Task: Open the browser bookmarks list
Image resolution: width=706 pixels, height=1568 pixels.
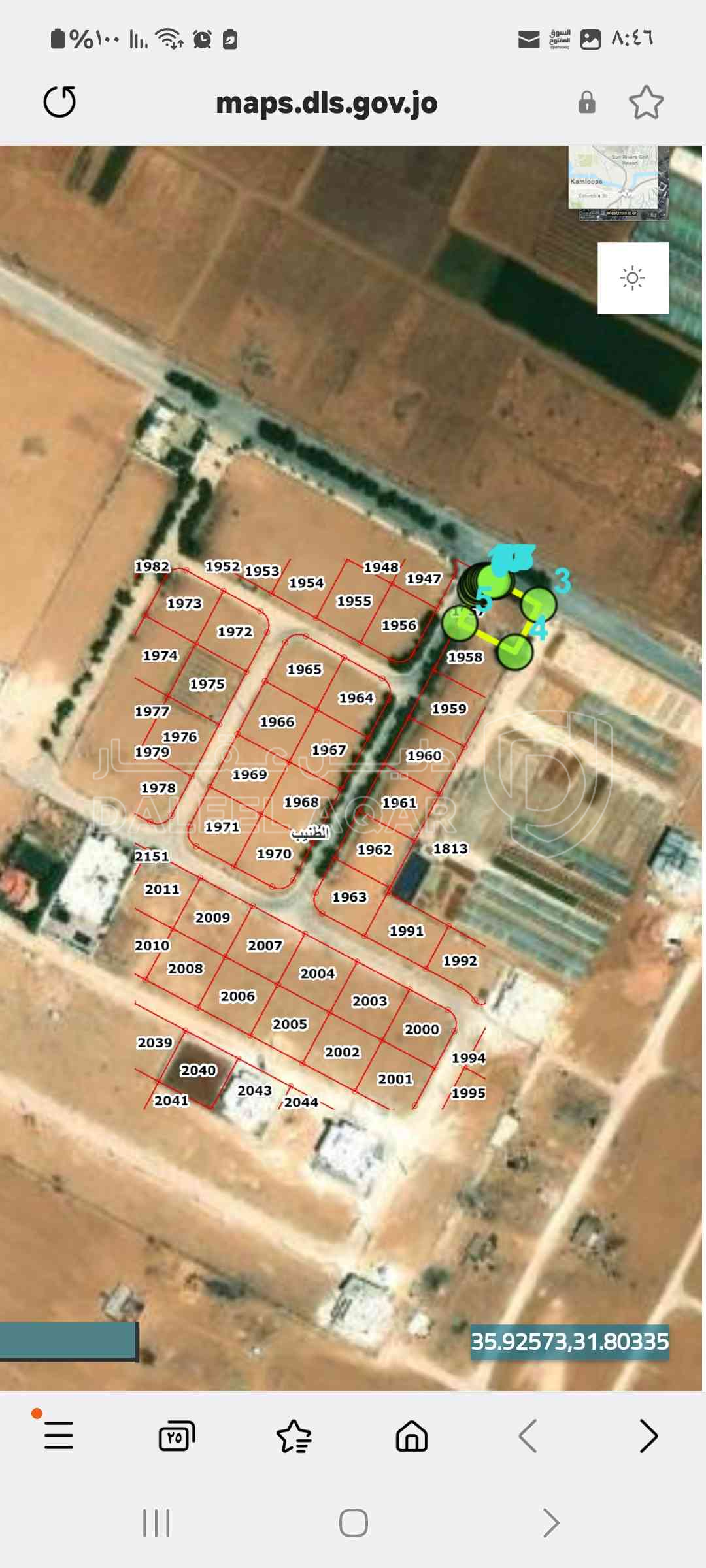Action: pos(294,1436)
